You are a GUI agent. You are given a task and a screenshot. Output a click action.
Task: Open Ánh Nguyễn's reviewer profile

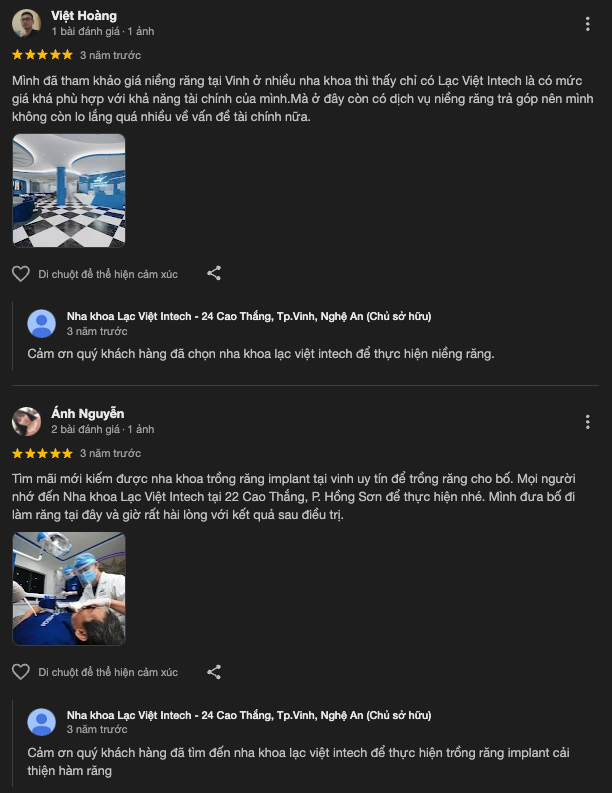click(87, 413)
